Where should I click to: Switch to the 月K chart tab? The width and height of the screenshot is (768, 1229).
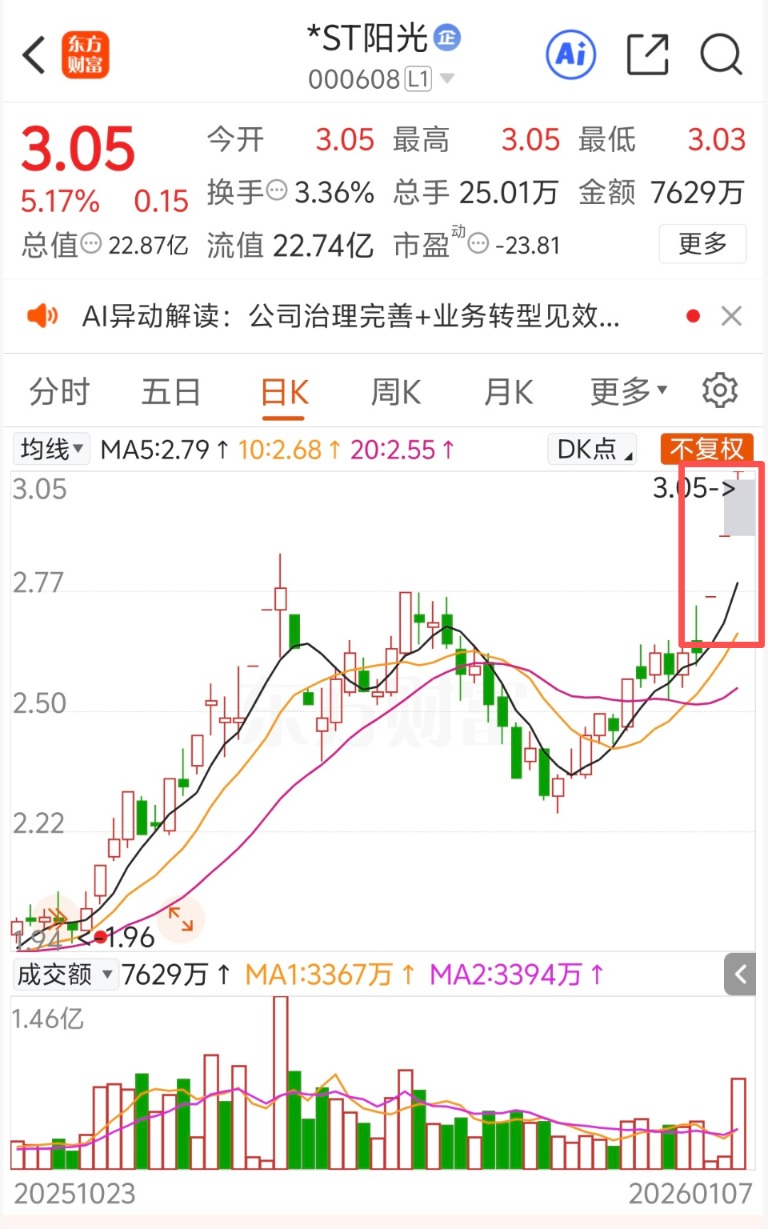pyautogui.click(x=509, y=392)
